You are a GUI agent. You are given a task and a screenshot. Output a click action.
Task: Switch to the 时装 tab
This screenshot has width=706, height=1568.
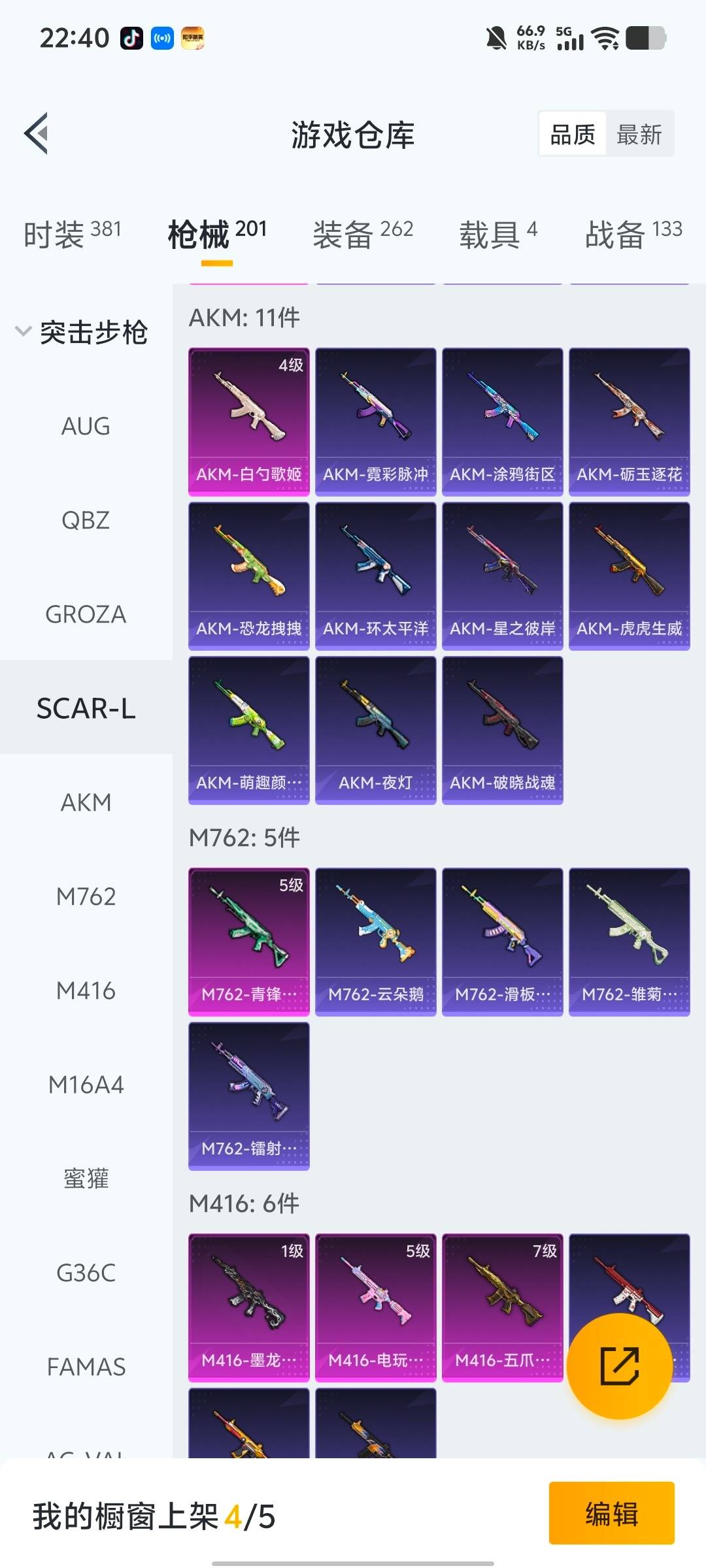coord(72,234)
